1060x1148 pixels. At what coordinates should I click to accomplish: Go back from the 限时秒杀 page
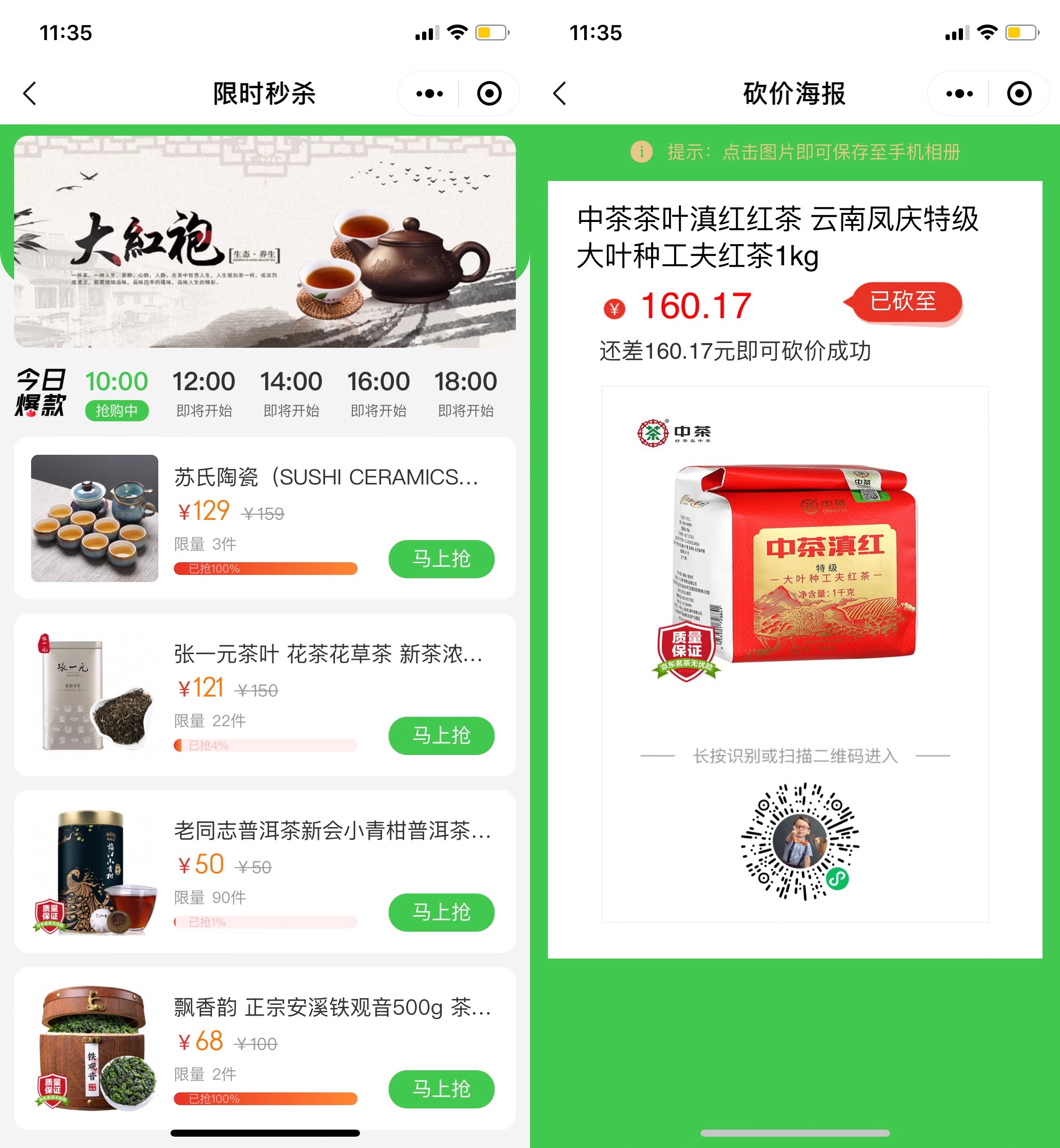30,93
